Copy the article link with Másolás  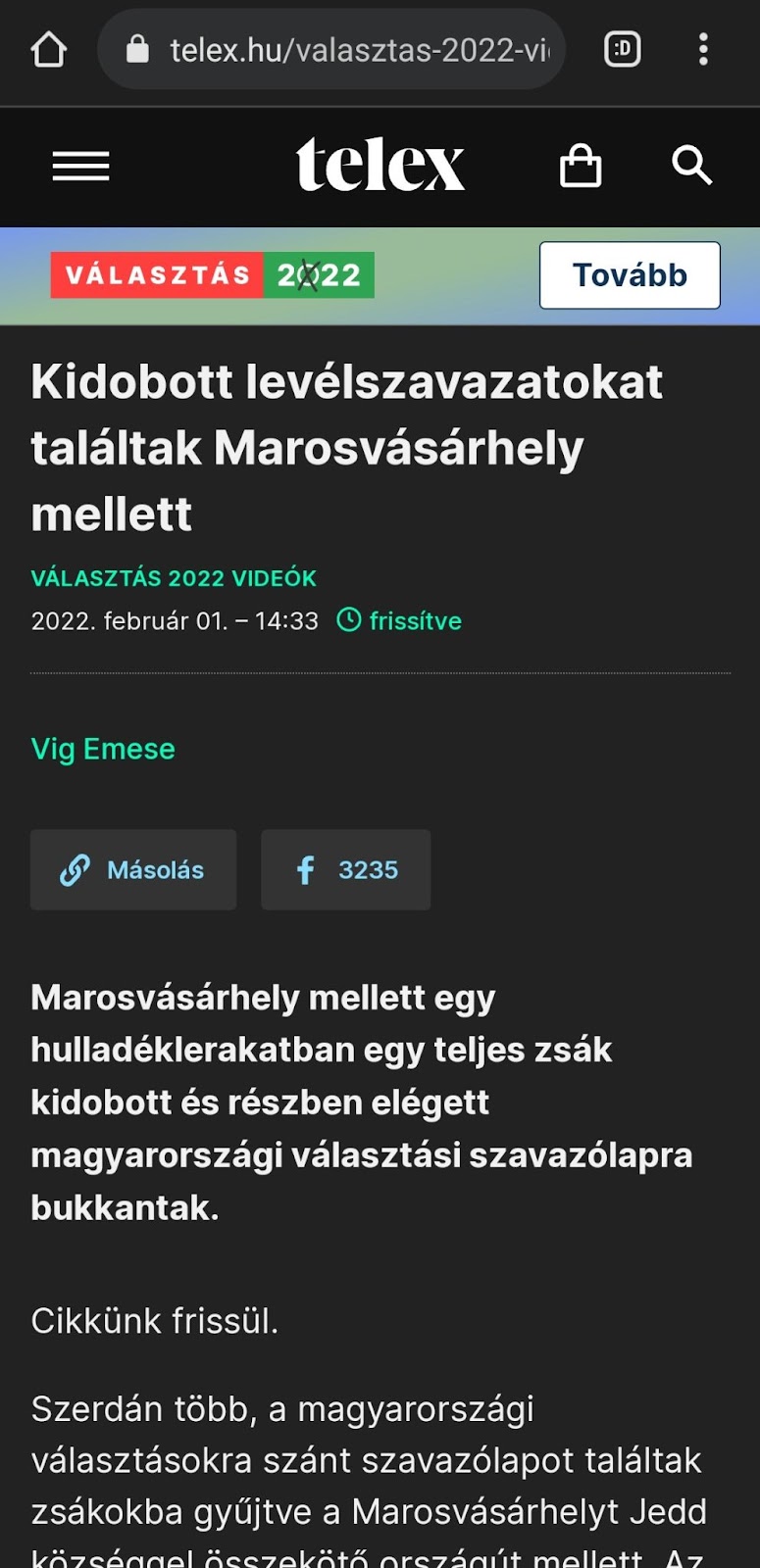click(133, 870)
